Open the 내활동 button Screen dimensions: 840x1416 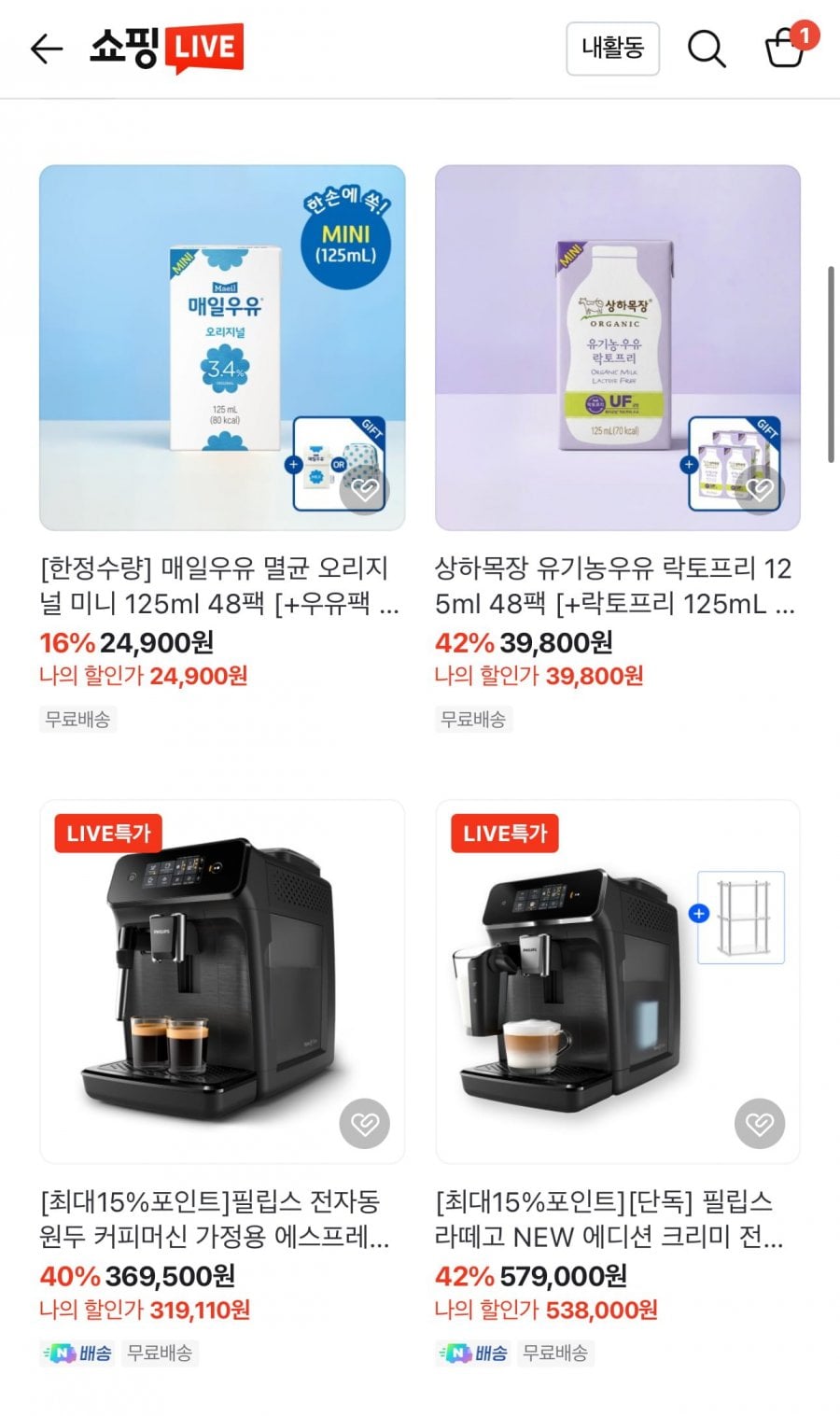pyautogui.click(x=612, y=49)
